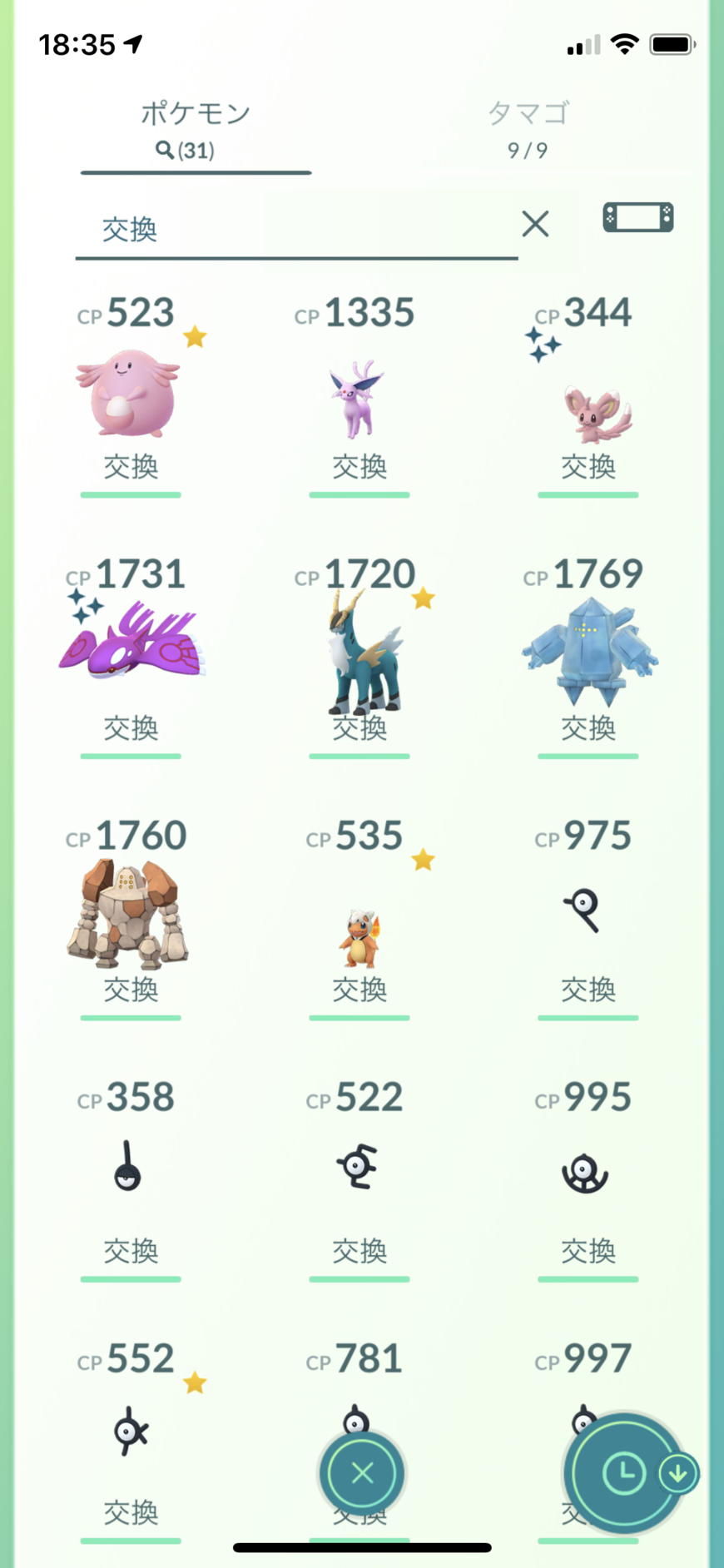Switch to the タマゴ tab

tap(528, 127)
